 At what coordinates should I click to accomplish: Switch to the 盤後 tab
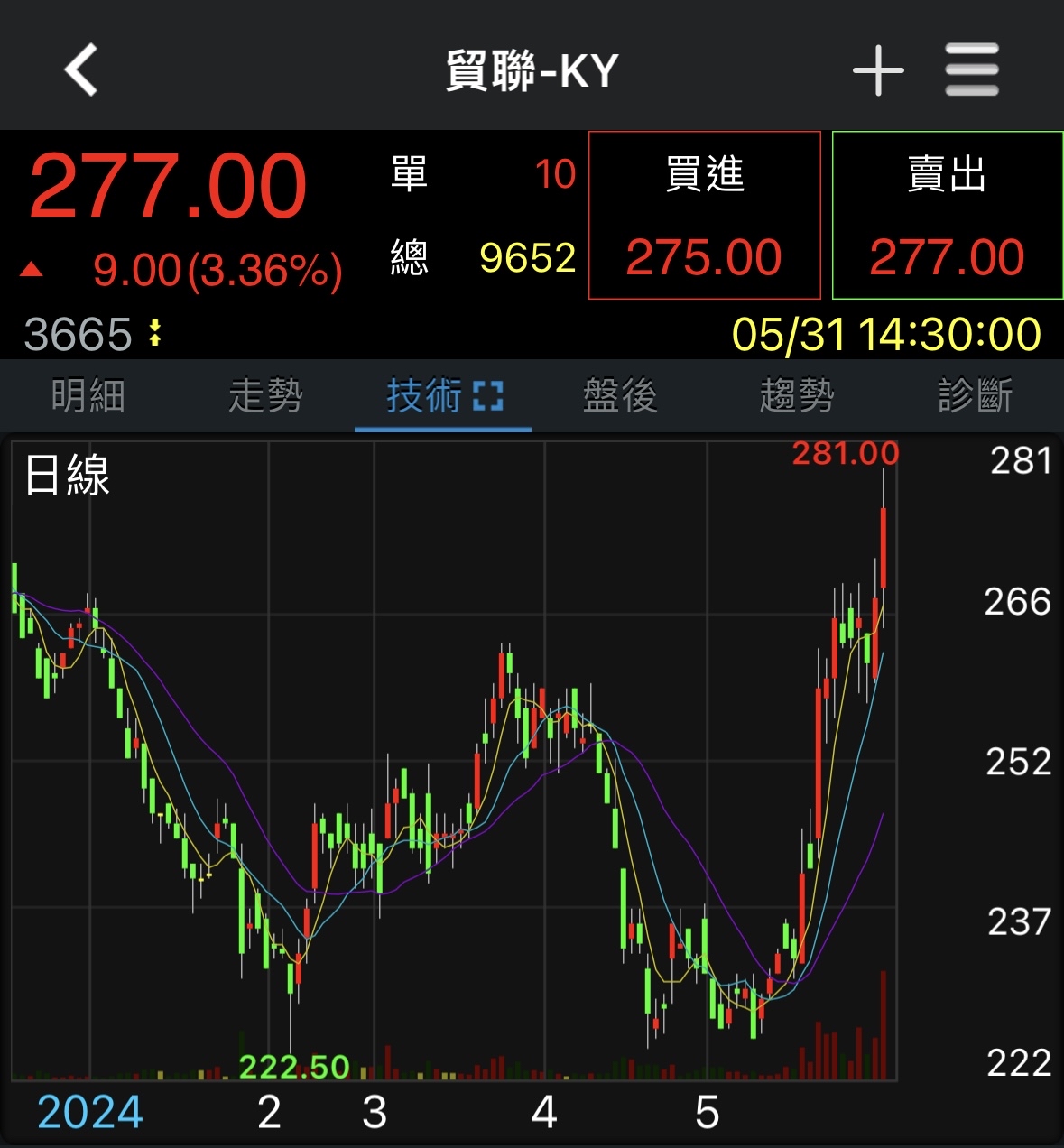pyautogui.click(x=620, y=395)
